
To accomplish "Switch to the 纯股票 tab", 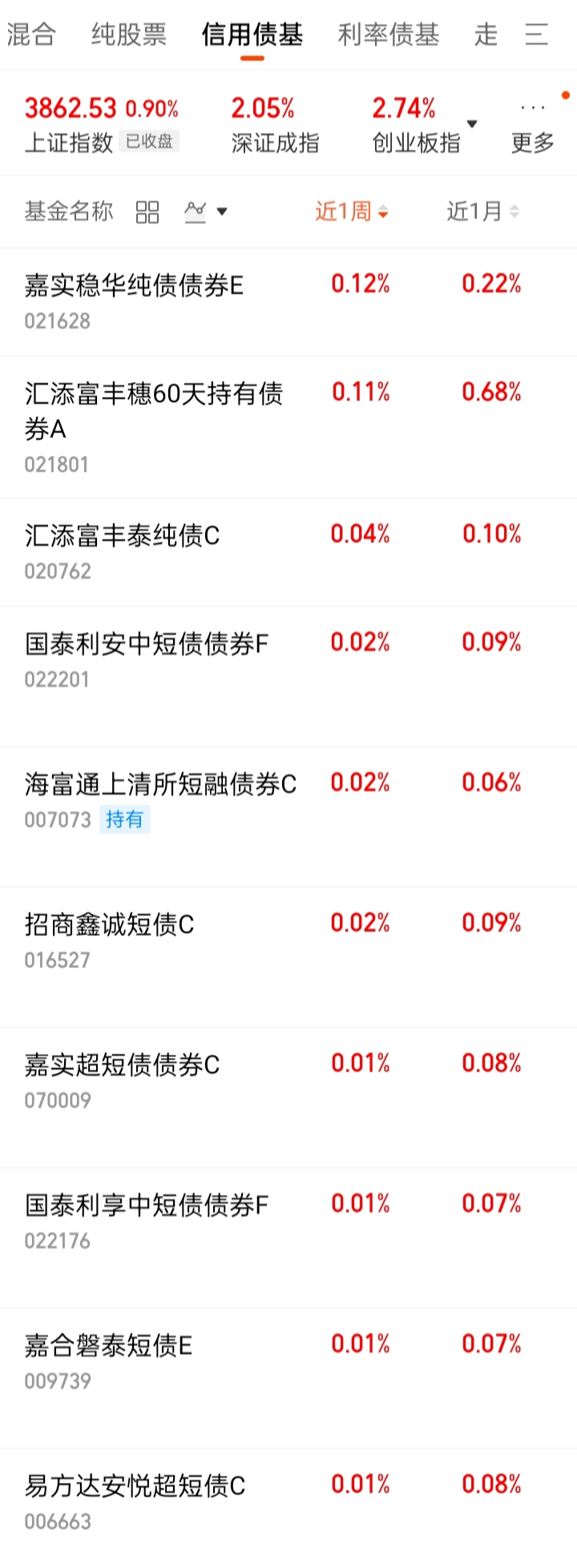I will click(x=129, y=34).
